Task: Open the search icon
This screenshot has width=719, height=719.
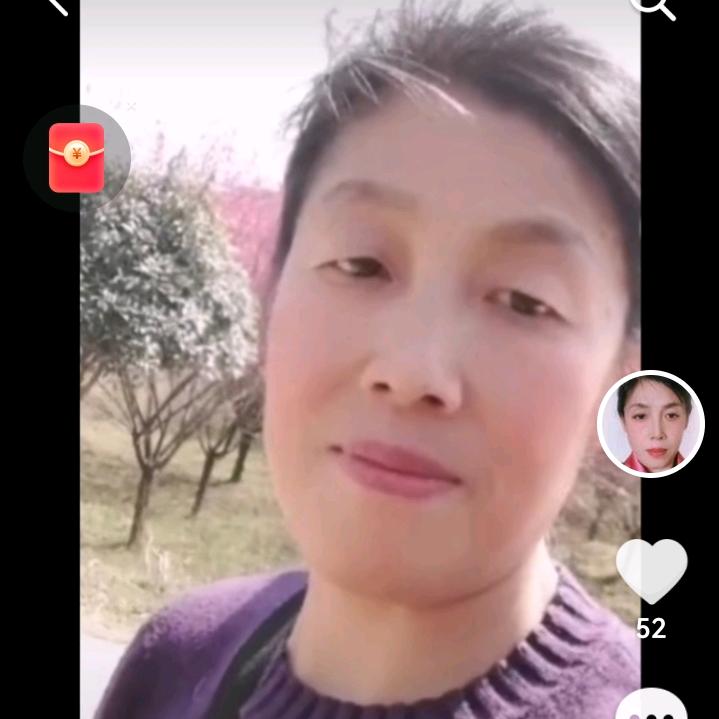Action: (652, 6)
